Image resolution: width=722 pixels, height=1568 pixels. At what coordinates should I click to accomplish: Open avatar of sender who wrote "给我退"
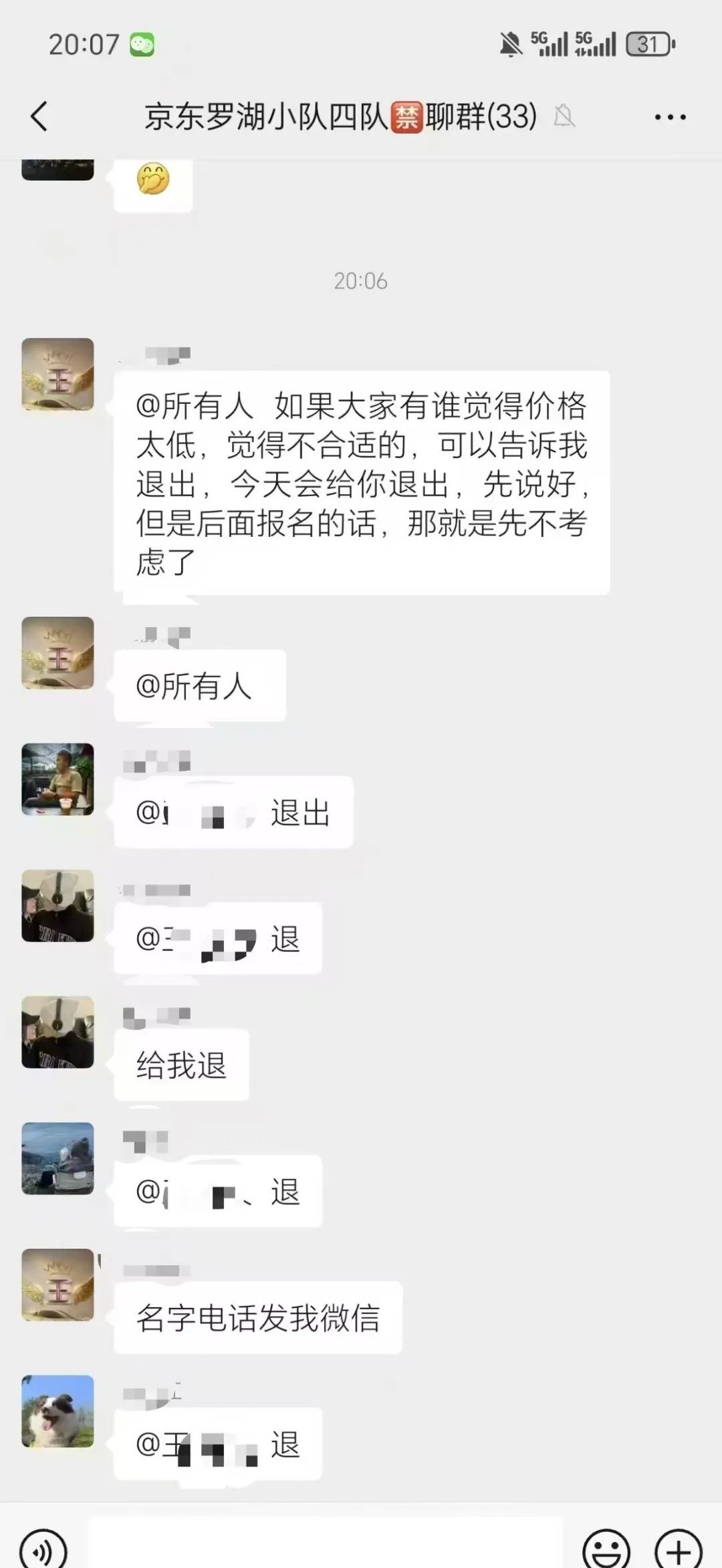click(x=57, y=1032)
